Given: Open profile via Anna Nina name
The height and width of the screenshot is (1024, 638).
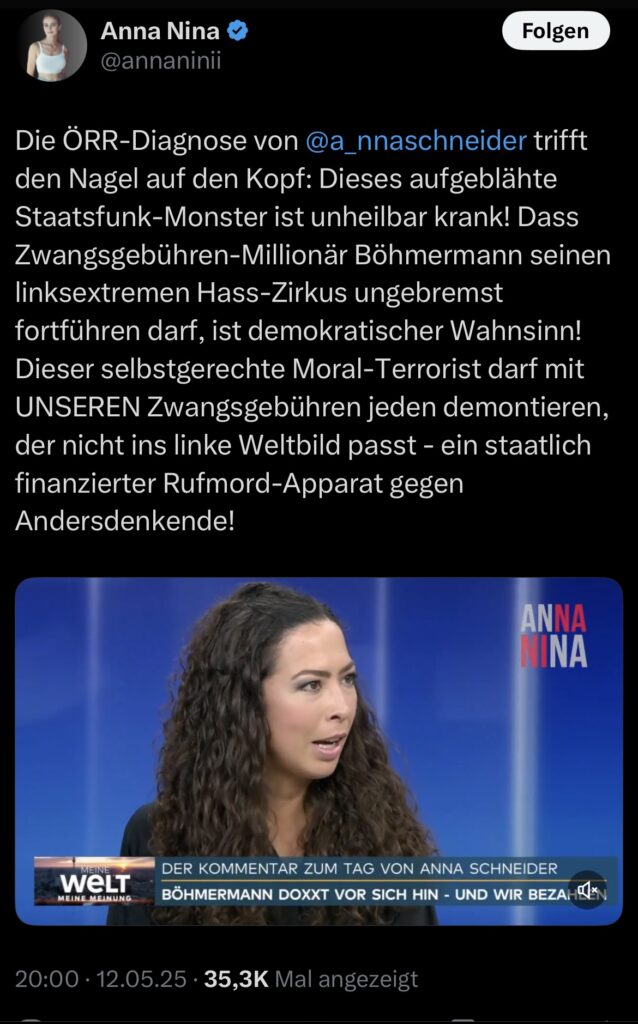Looking at the screenshot, I should pyautogui.click(x=160, y=31).
